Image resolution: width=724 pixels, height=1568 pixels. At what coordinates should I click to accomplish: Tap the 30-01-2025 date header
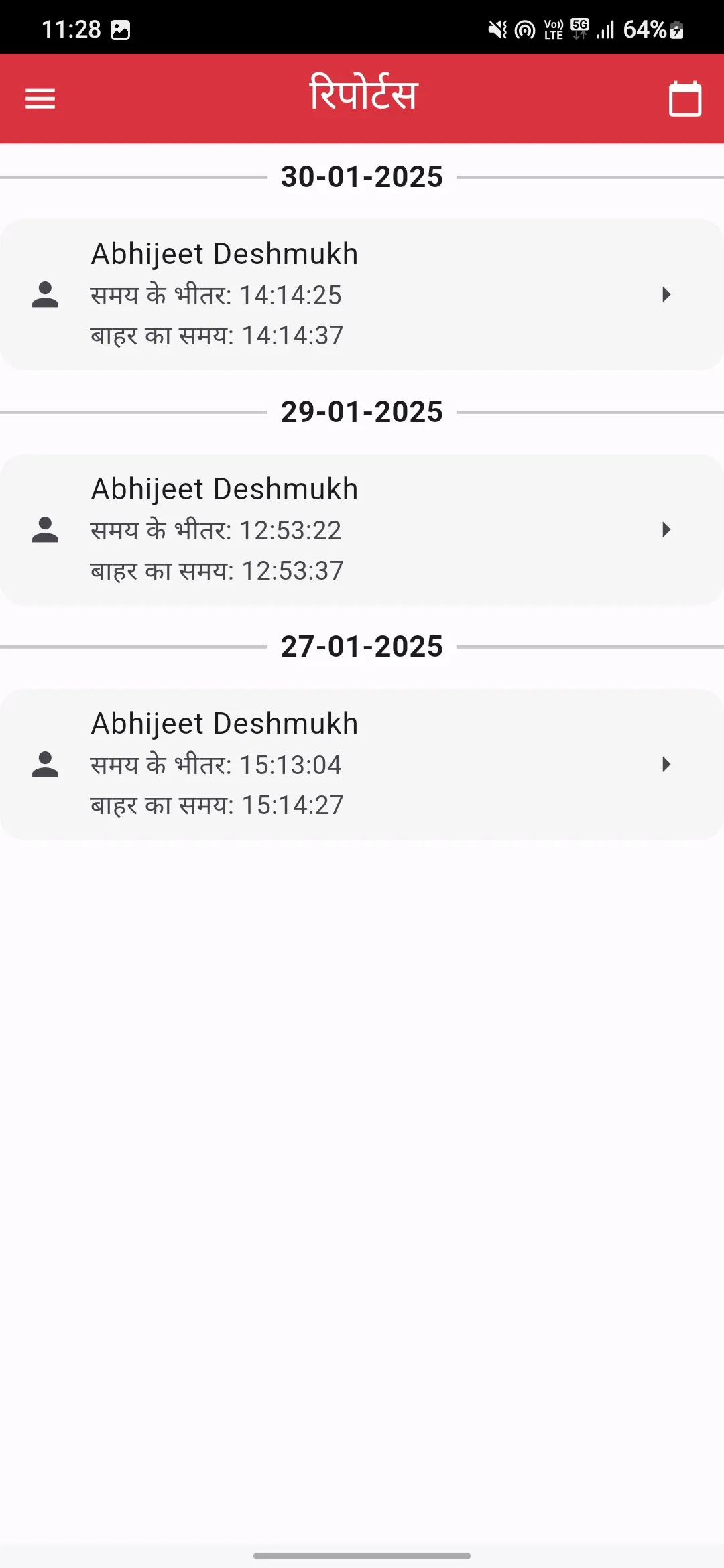coord(361,176)
